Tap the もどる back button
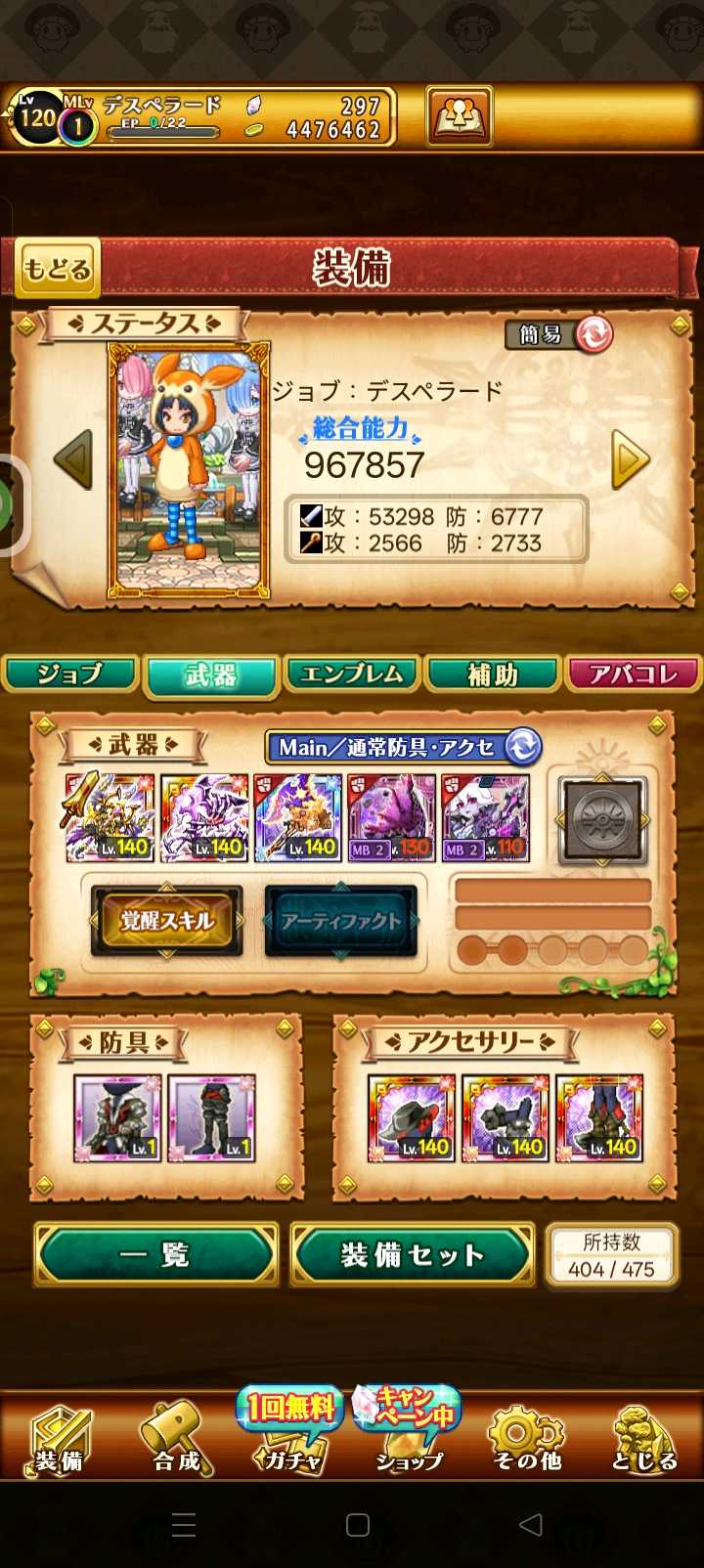The width and height of the screenshot is (704, 1568). click(x=58, y=268)
